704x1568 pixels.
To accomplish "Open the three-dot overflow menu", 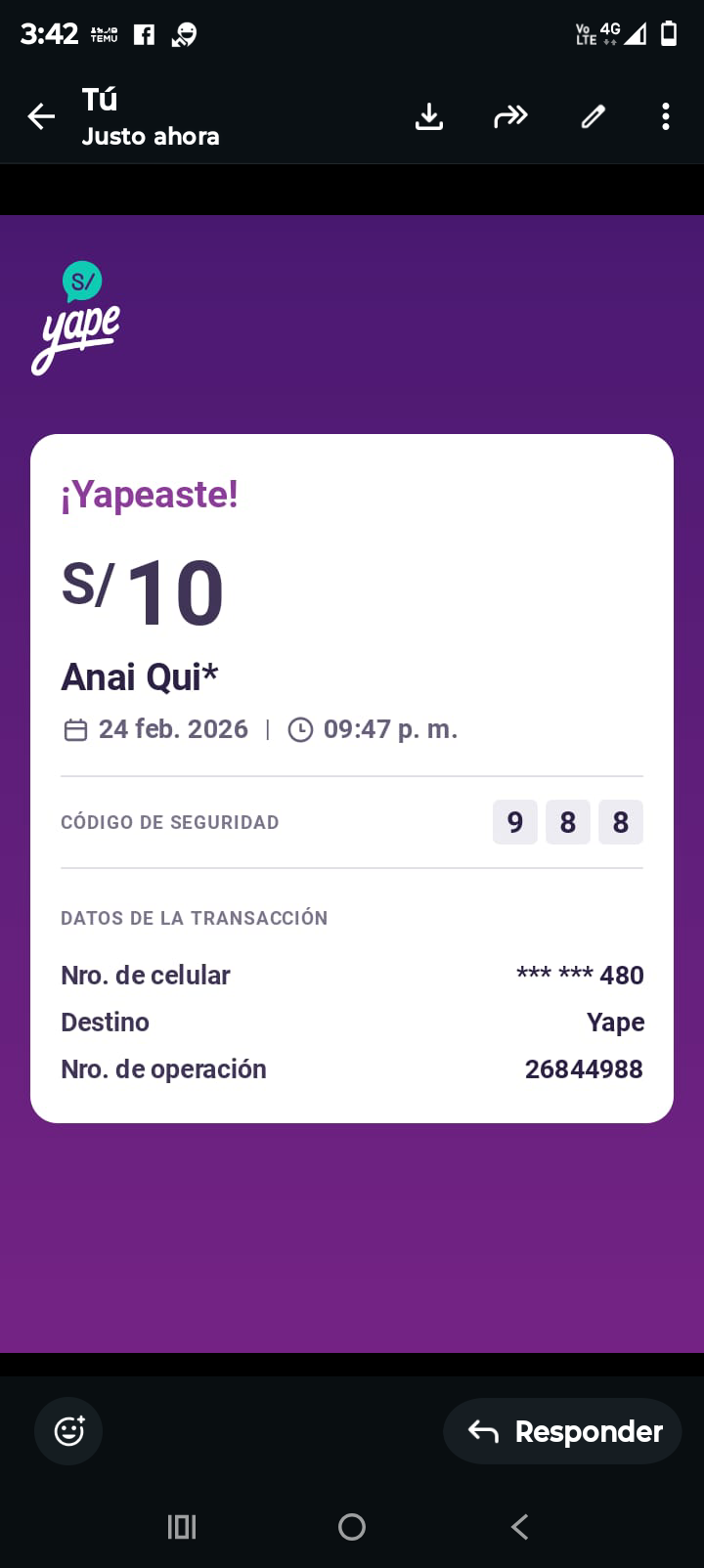I will coord(666,117).
